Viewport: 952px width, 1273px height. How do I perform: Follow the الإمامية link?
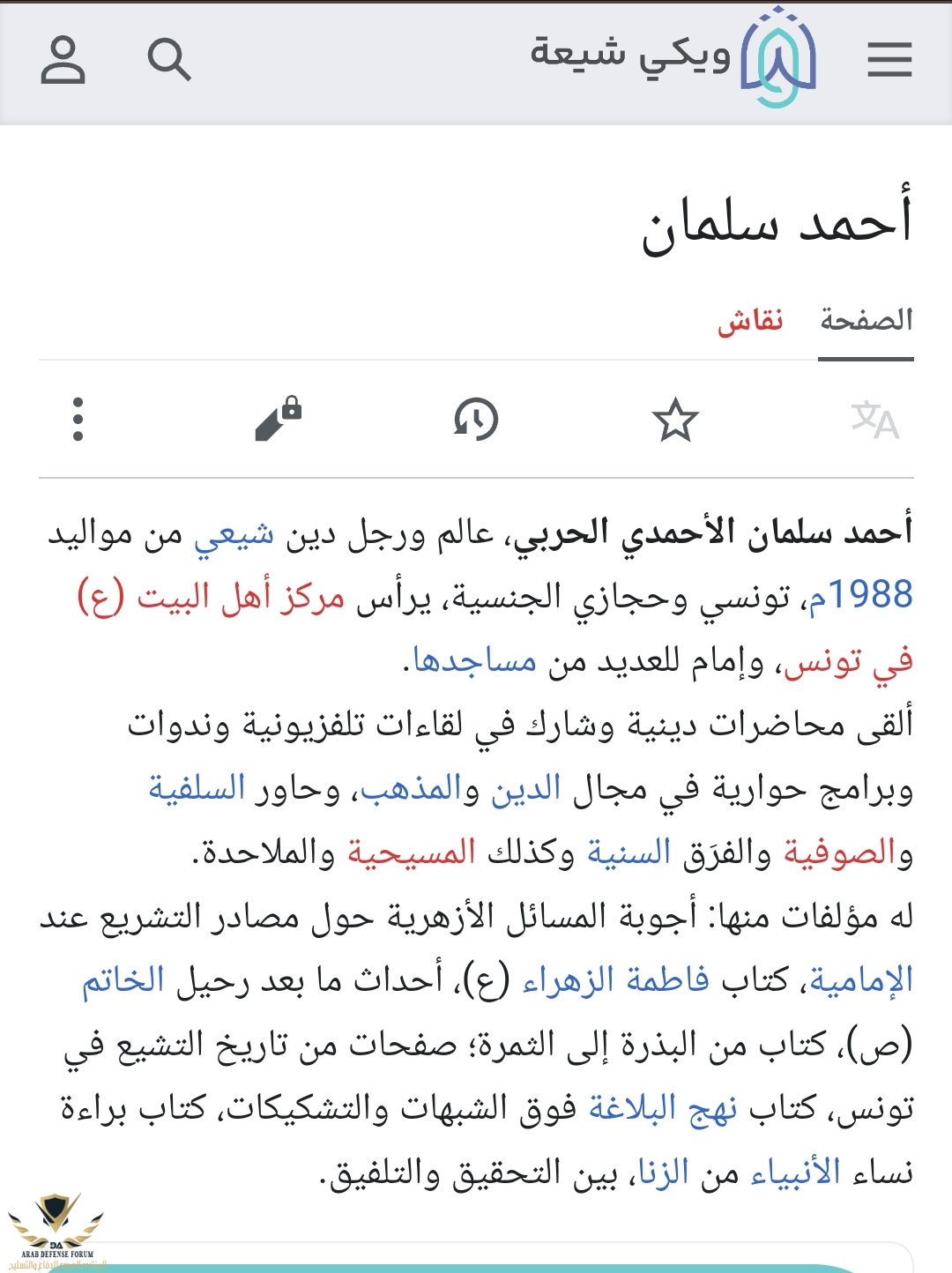[860, 979]
